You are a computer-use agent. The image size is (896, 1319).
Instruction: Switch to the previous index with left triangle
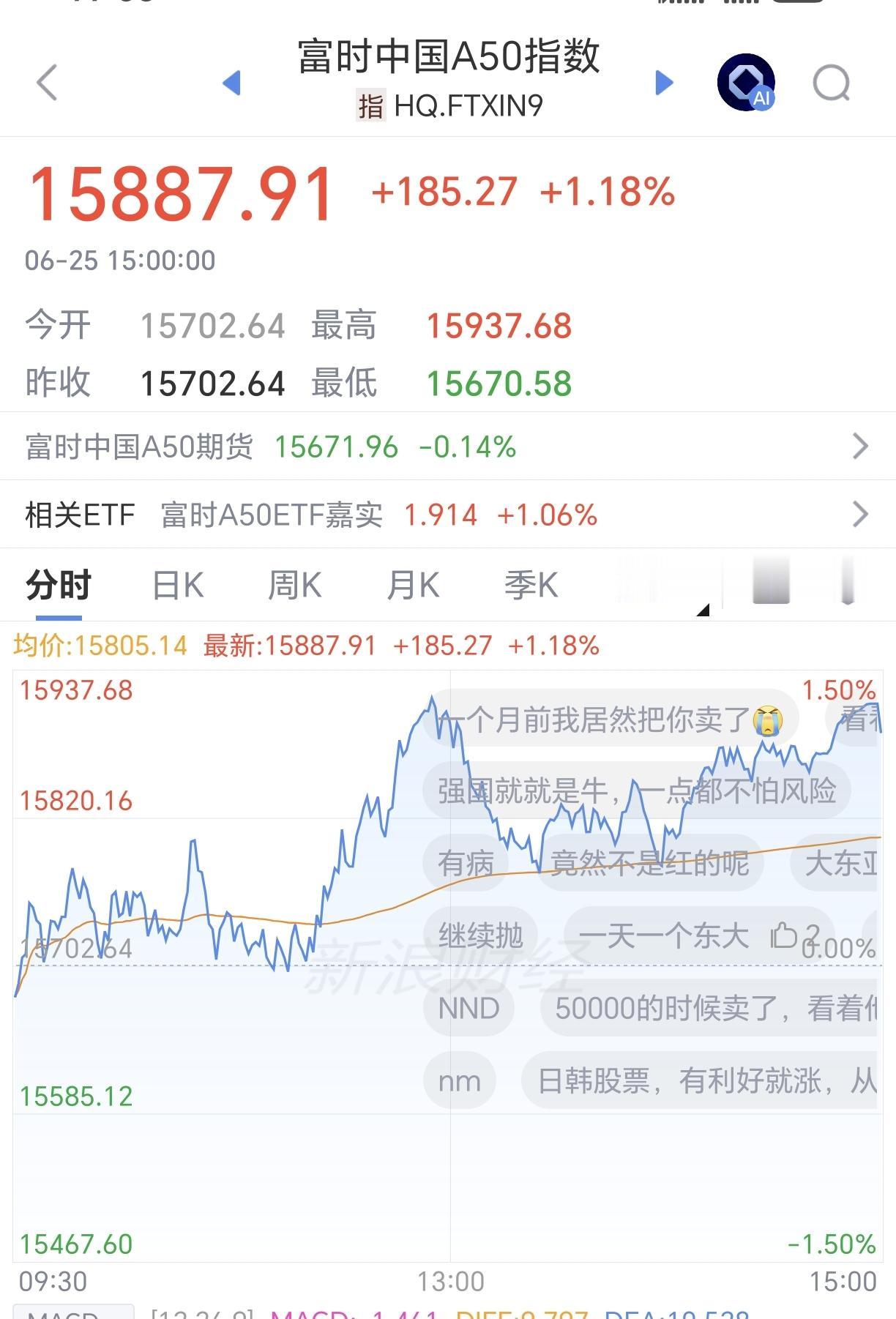[231, 83]
